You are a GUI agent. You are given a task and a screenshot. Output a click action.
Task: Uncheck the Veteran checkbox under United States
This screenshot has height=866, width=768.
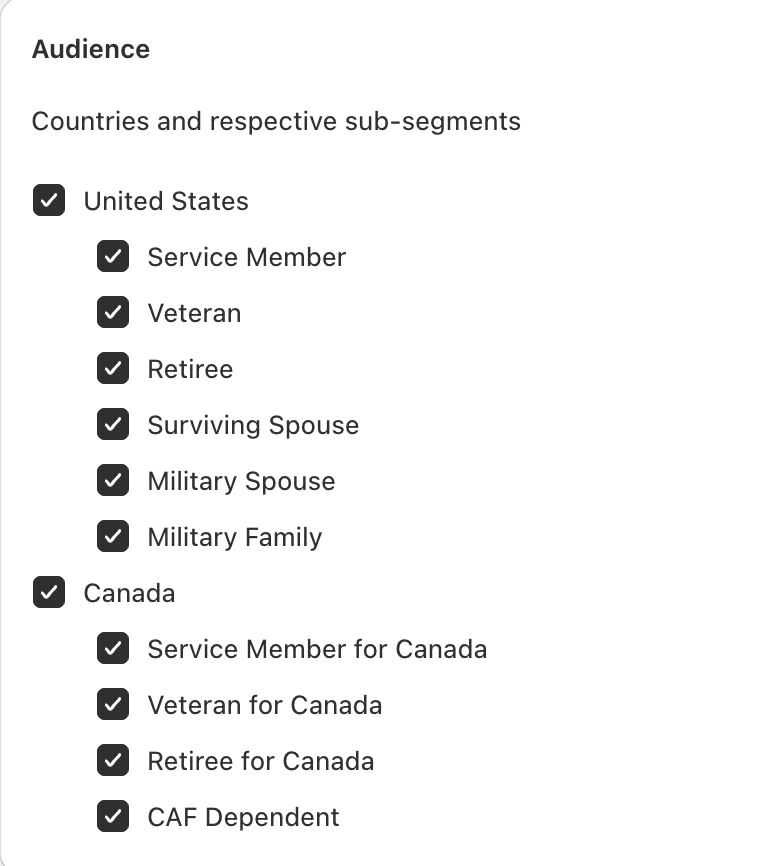[x=113, y=313]
